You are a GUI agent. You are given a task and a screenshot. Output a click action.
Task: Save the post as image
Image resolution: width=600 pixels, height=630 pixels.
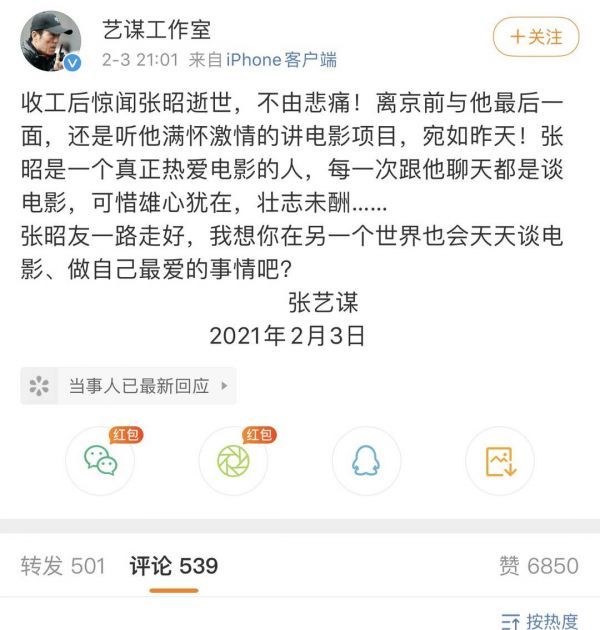(499, 459)
